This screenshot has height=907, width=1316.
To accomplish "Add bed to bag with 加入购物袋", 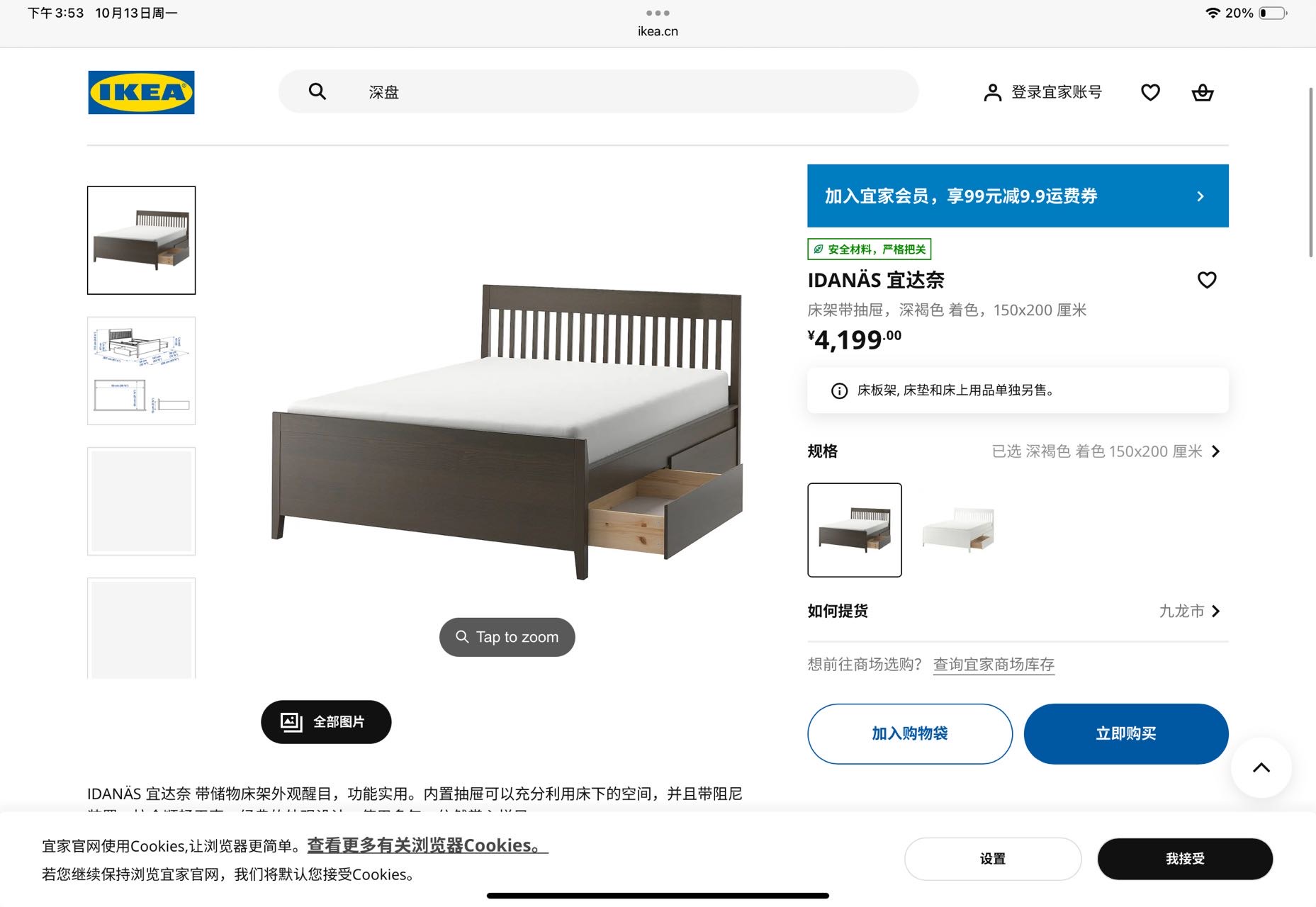I will pos(909,733).
